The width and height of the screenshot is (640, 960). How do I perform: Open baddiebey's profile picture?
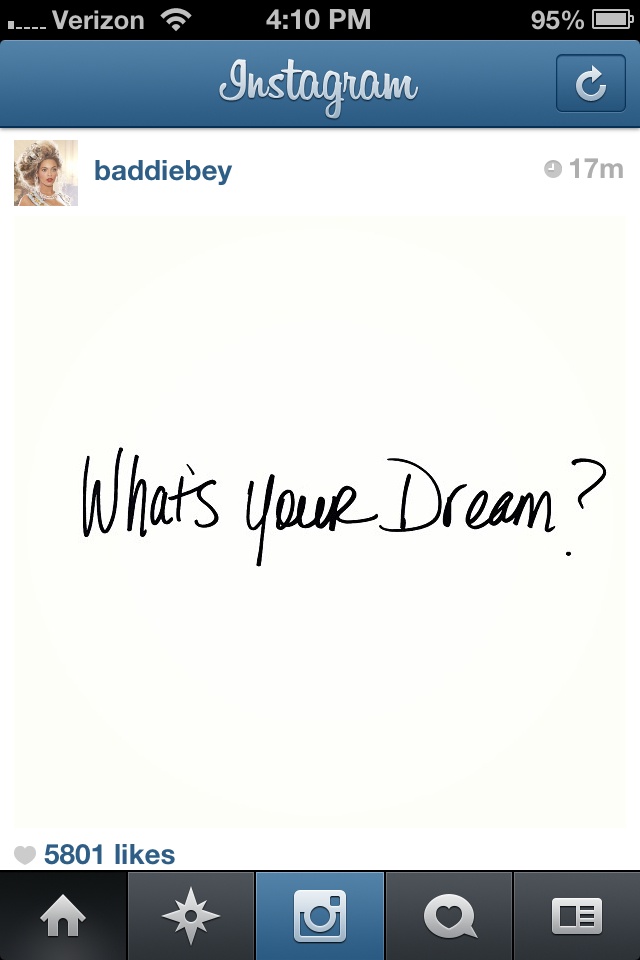click(46, 172)
